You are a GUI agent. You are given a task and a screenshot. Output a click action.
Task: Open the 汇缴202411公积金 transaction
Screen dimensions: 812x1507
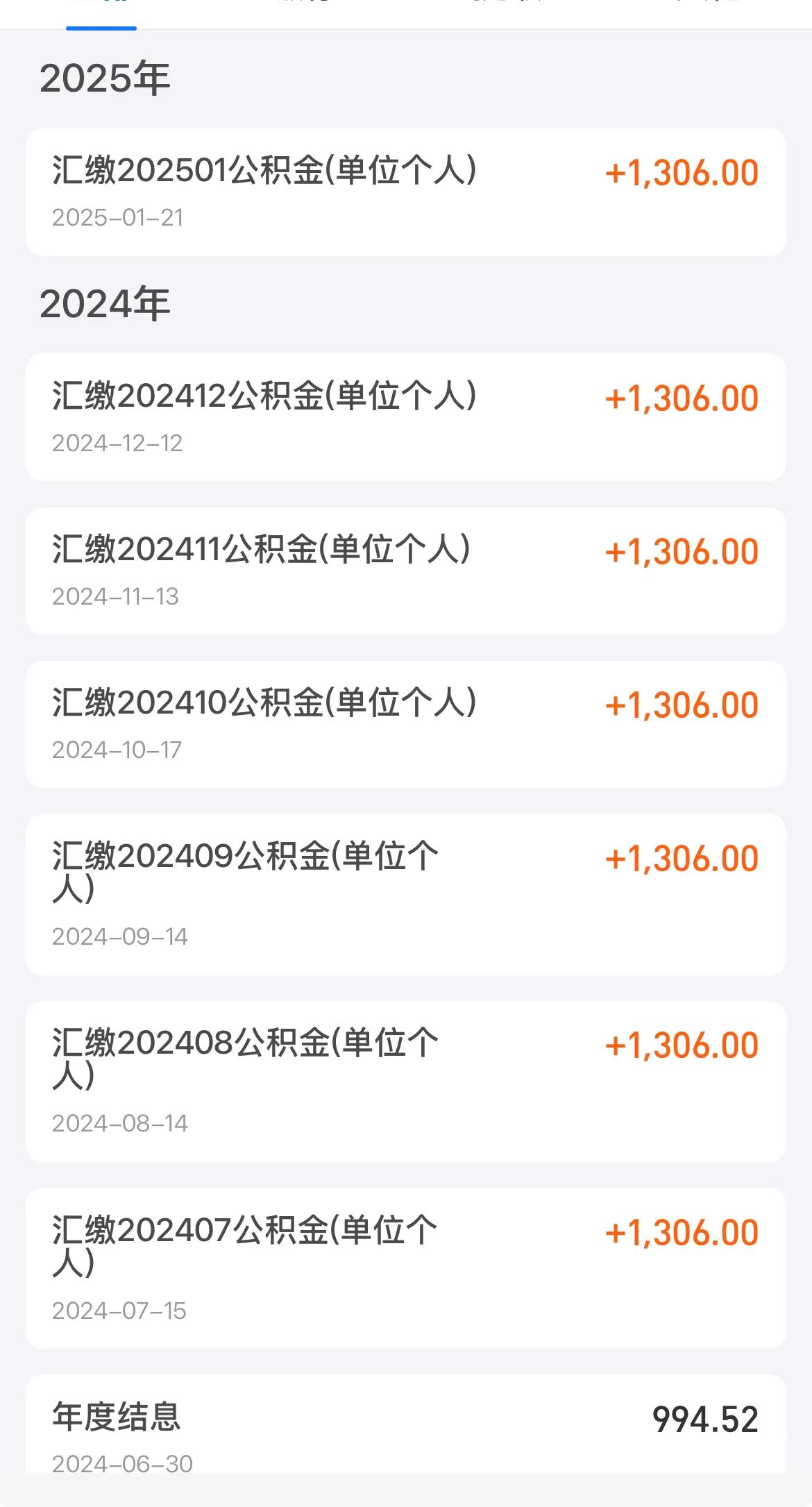click(x=406, y=569)
